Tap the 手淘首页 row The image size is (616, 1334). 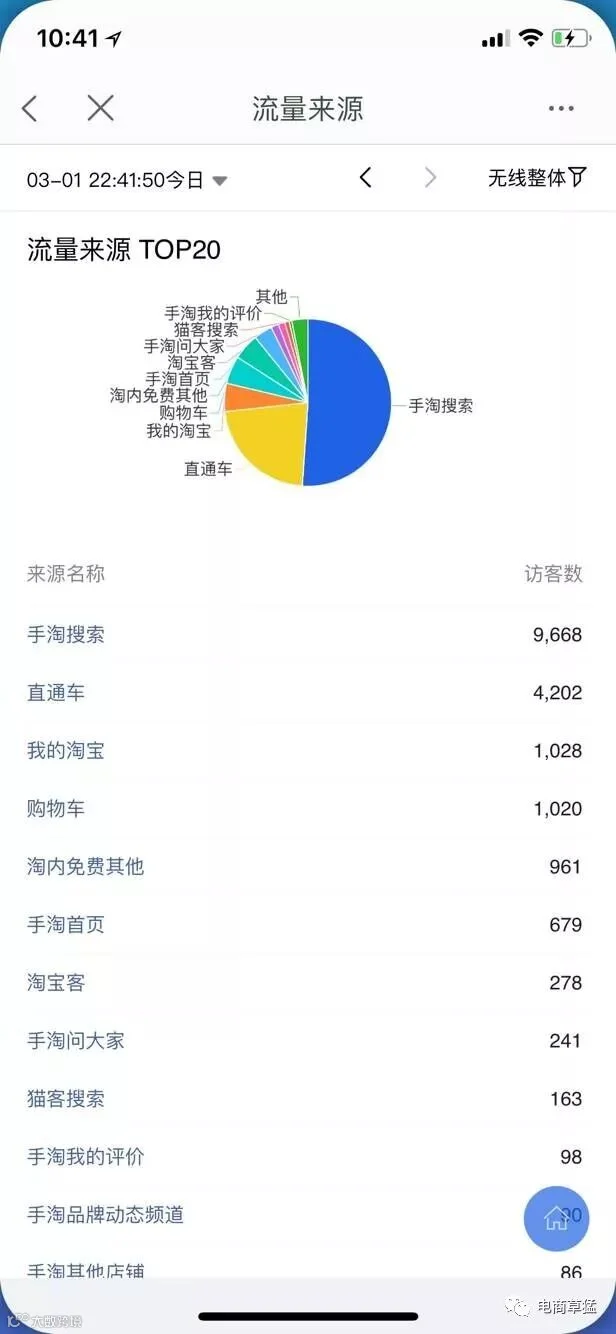[308, 925]
